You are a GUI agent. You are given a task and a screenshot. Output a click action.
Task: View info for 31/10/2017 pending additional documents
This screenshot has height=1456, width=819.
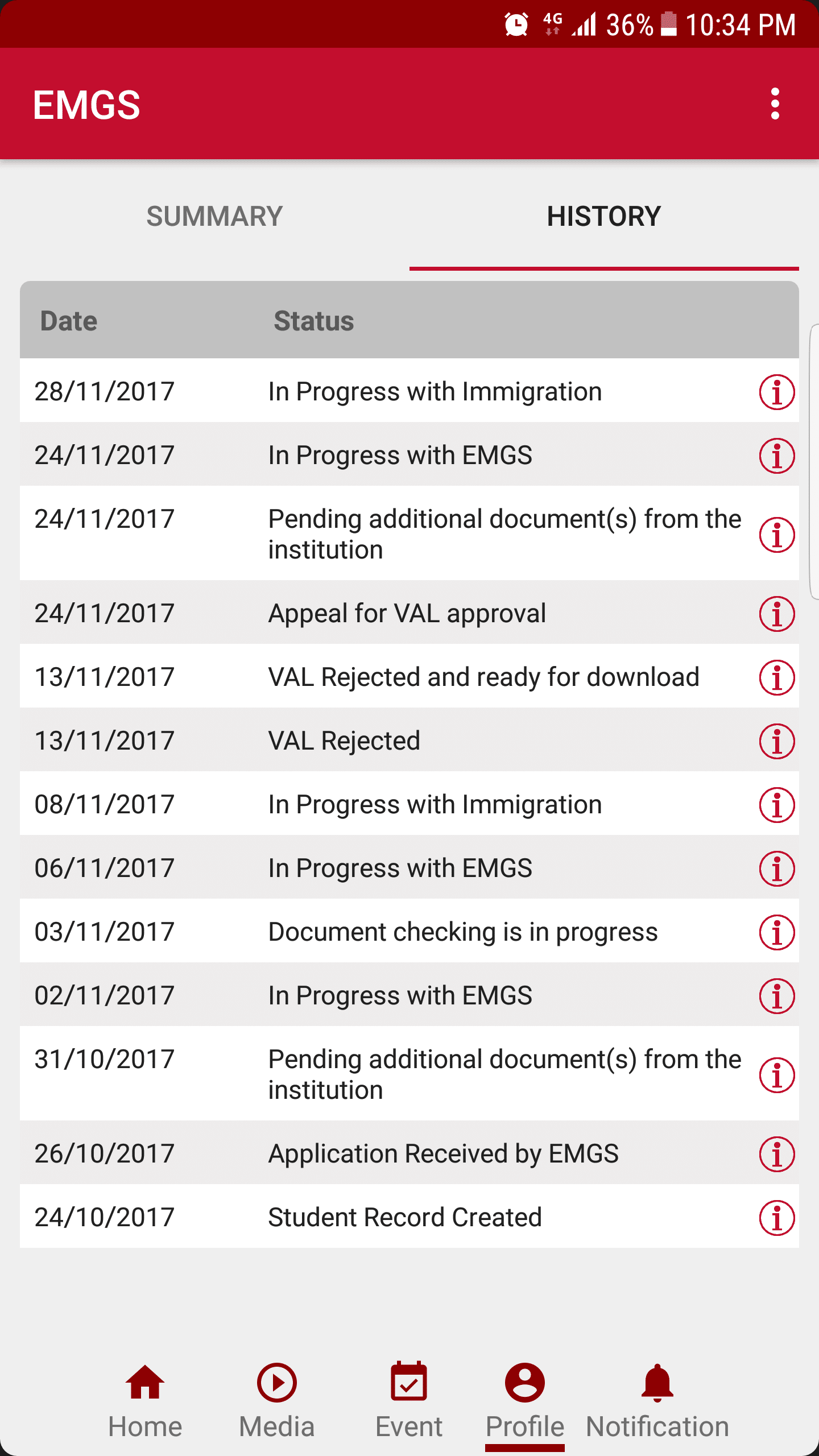click(776, 1075)
